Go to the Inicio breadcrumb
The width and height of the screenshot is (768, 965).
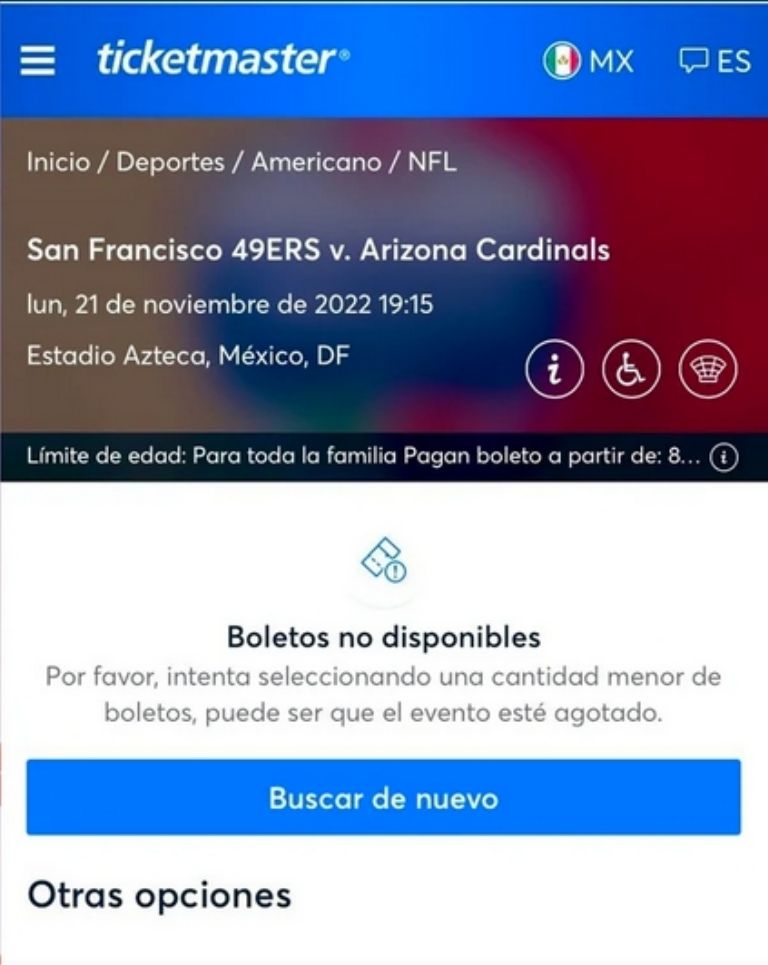56,162
